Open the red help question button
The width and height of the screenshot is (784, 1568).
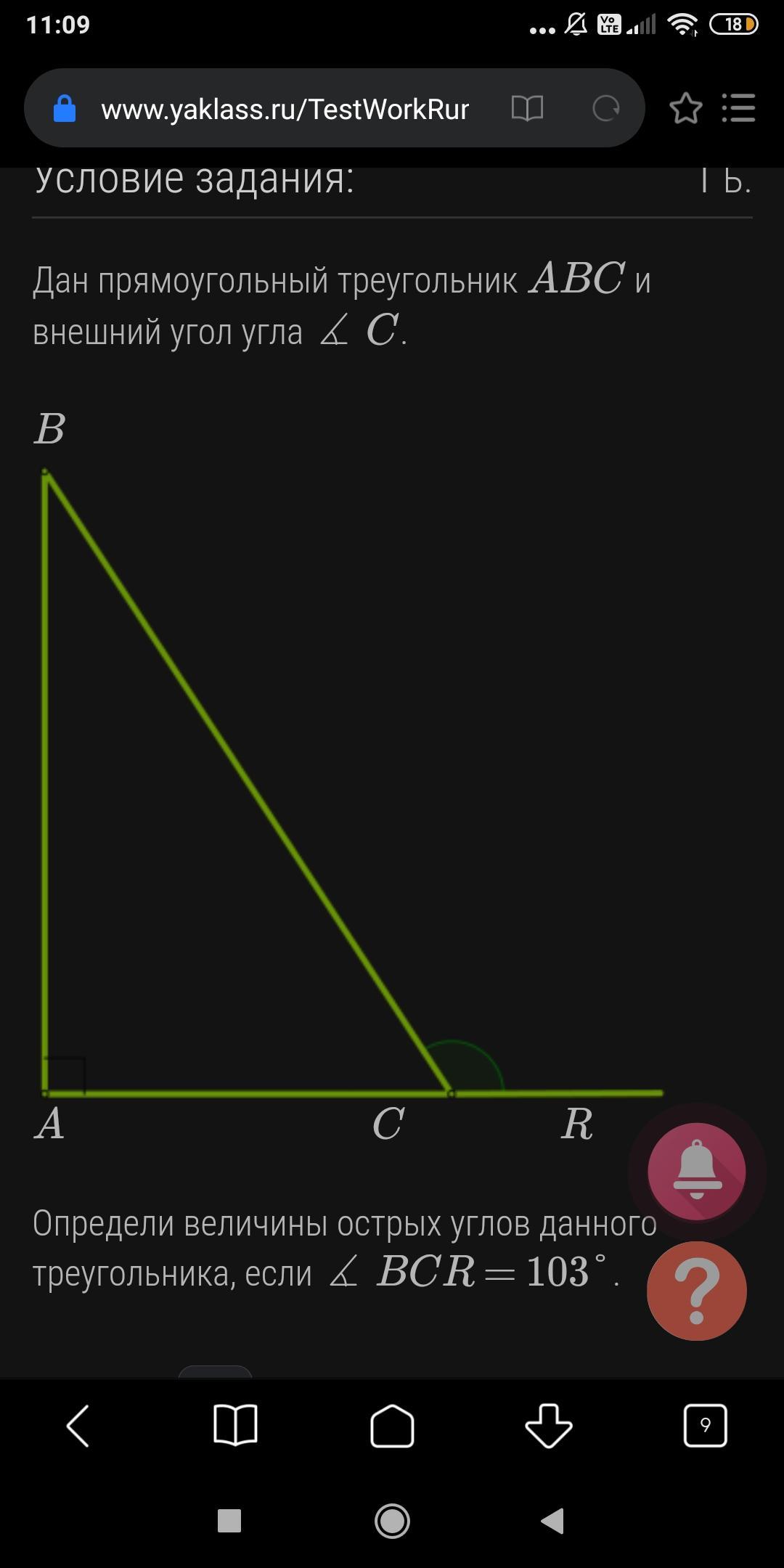[697, 1290]
